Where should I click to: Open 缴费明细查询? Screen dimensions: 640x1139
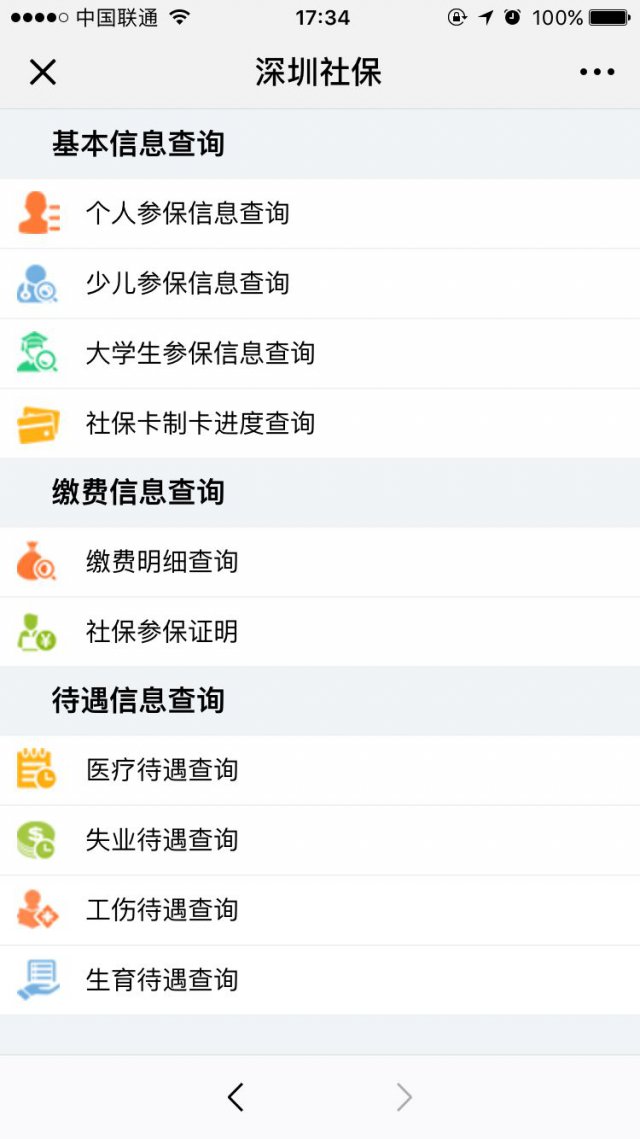click(162, 562)
